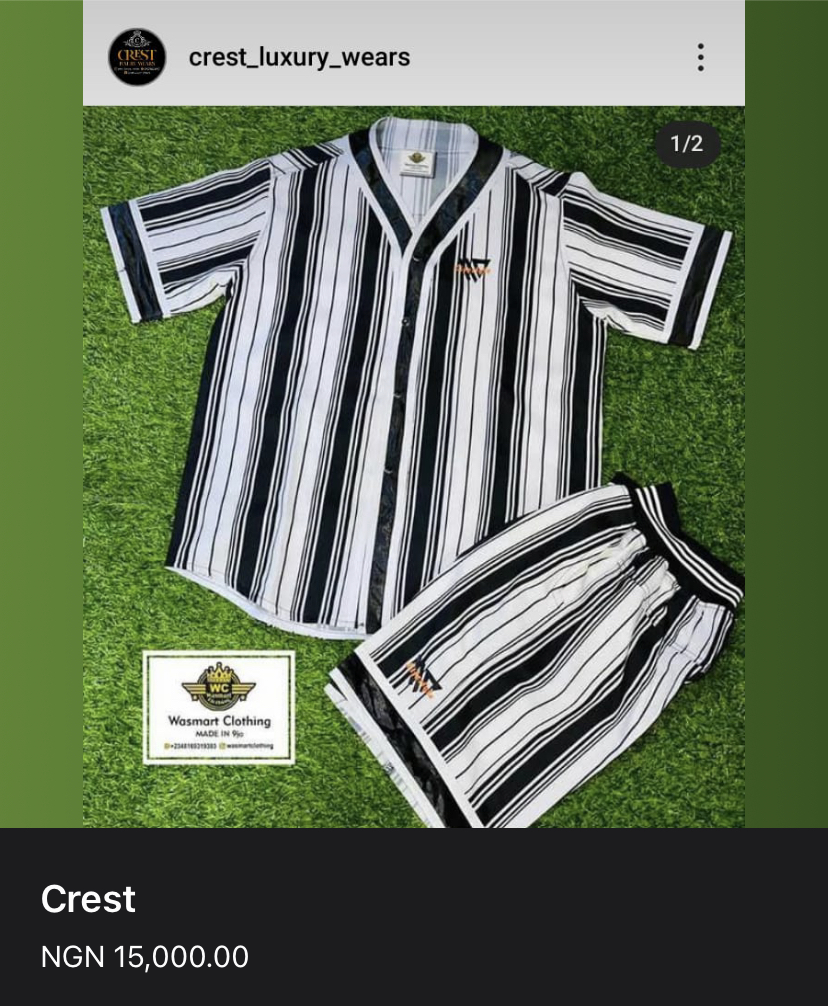828x1006 pixels.
Task: Open the Crest product title
Action: click(87, 899)
